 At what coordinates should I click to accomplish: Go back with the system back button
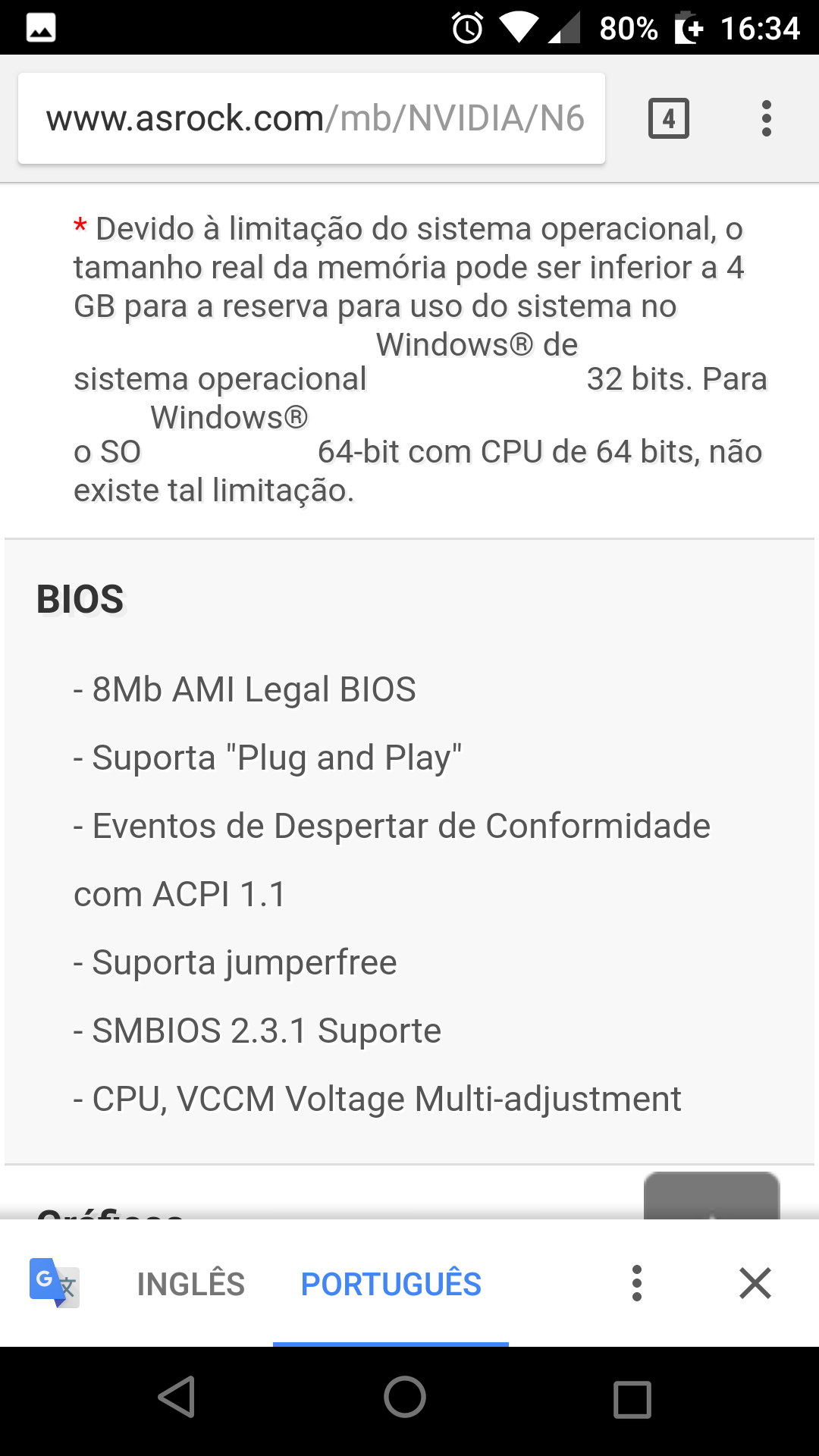(177, 1397)
